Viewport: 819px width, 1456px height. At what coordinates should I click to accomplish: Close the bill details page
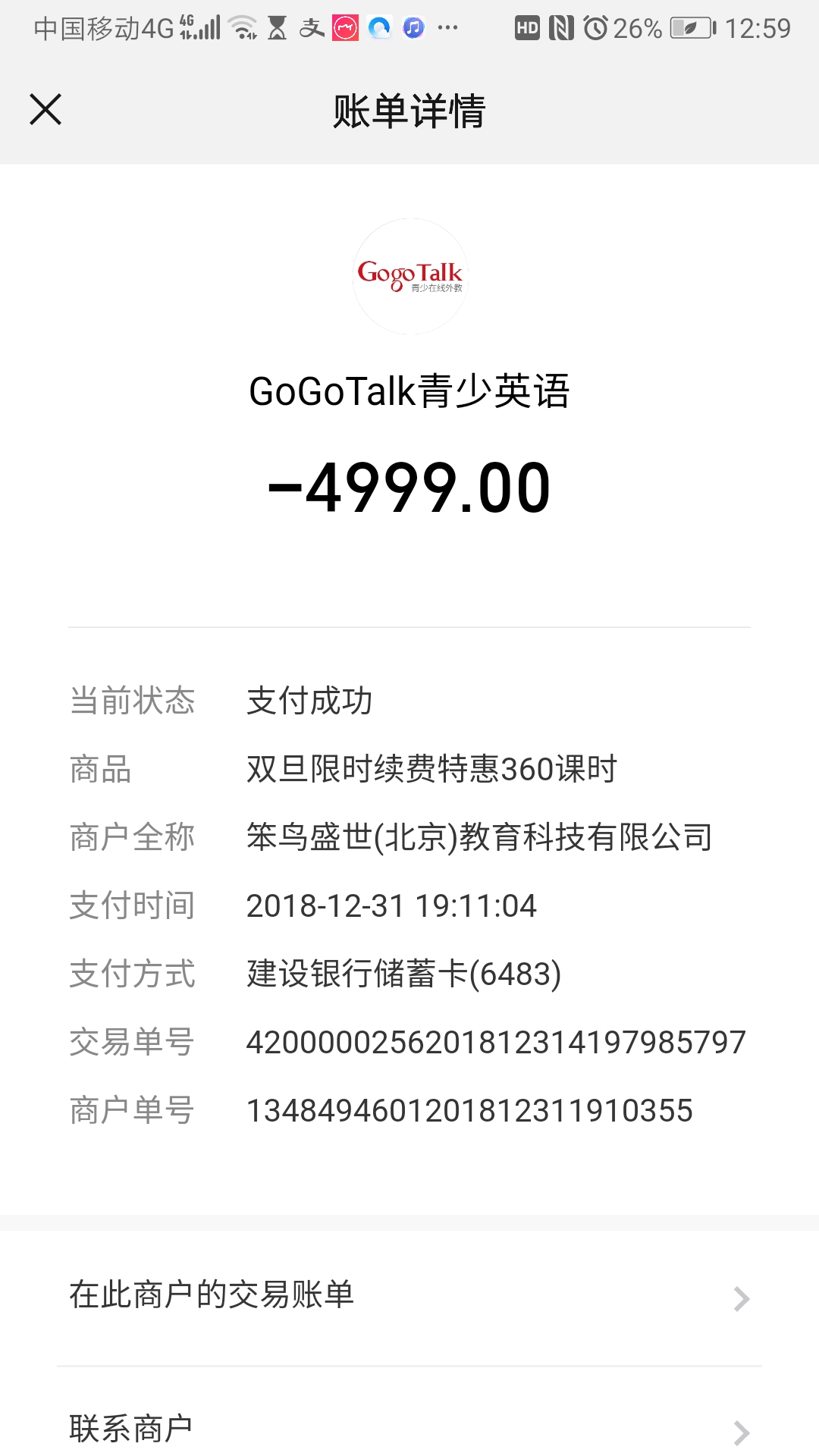click(x=45, y=109)
